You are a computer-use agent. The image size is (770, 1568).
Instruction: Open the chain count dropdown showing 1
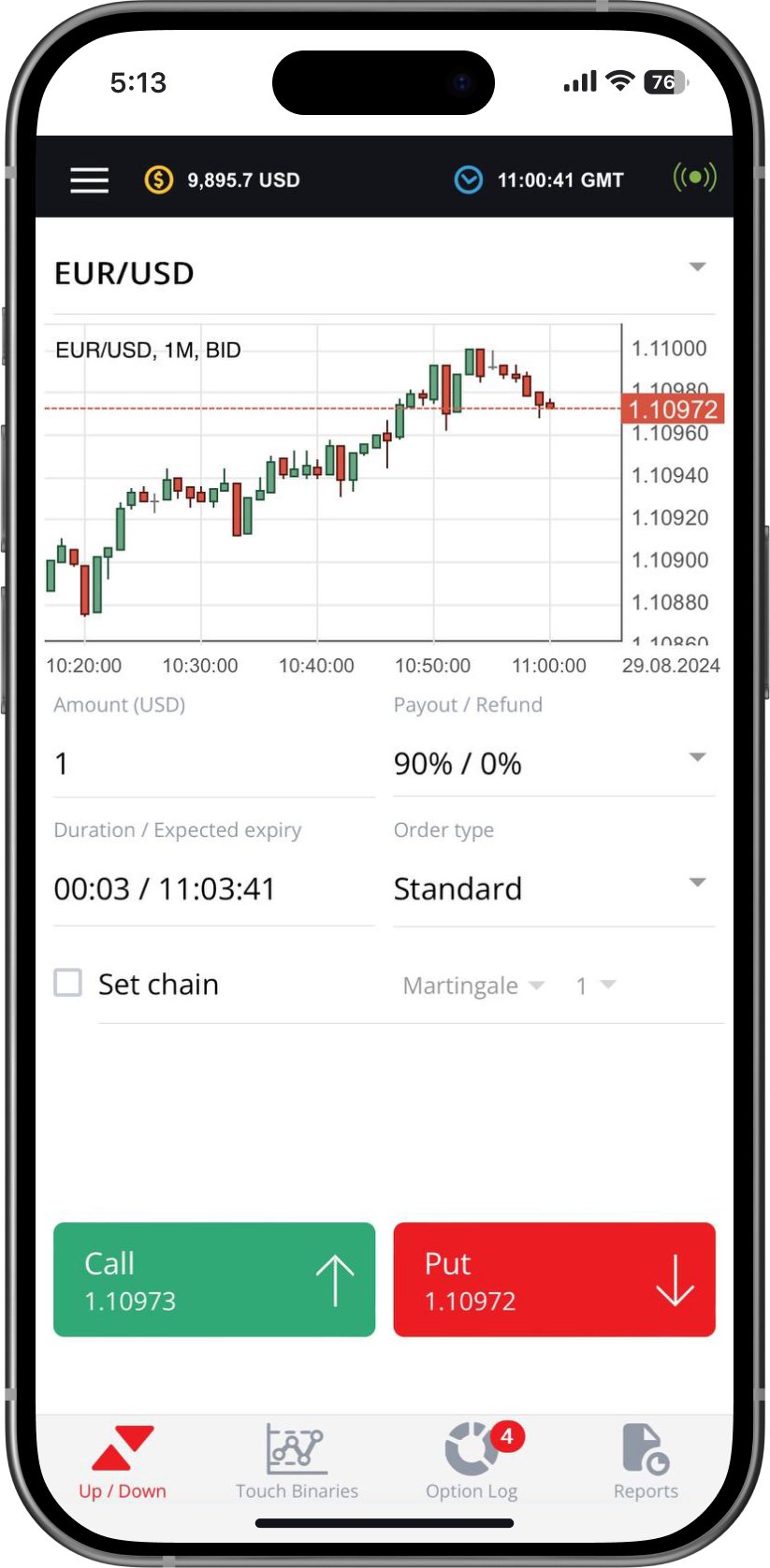595,985
